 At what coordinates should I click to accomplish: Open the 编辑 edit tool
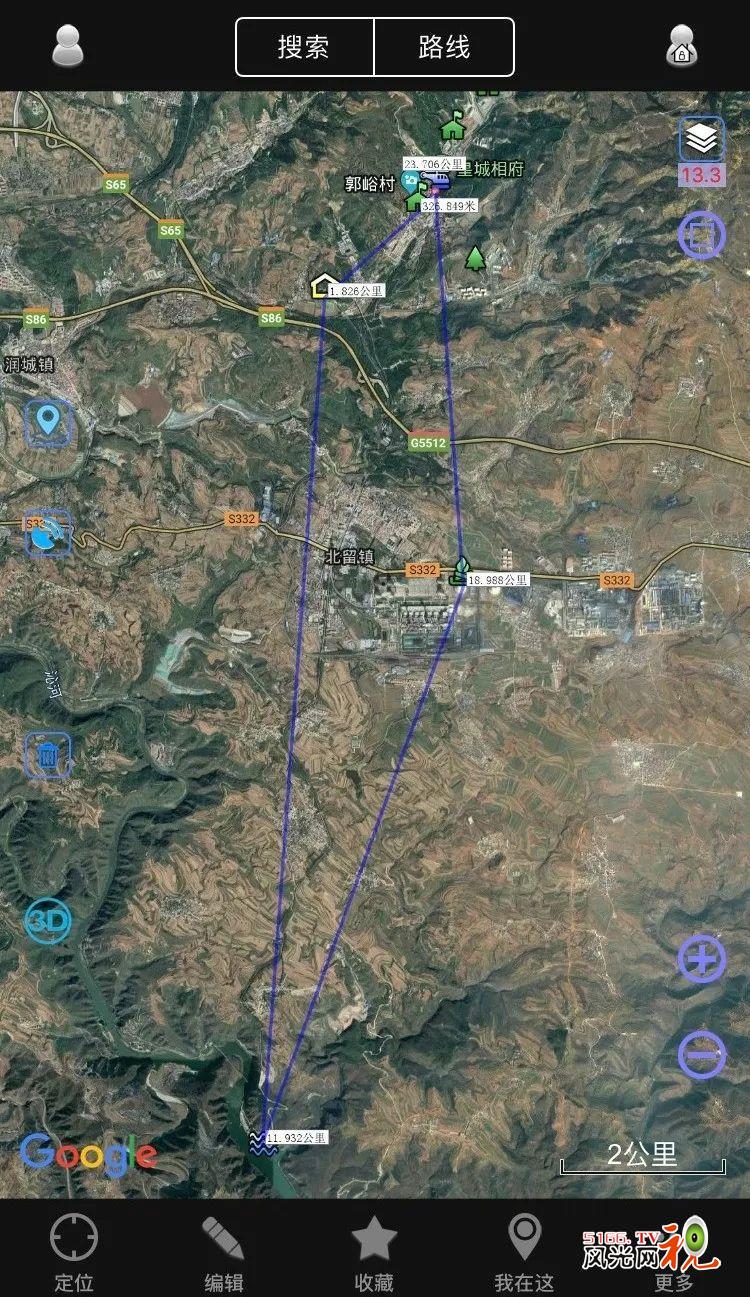coord(225,1252)
